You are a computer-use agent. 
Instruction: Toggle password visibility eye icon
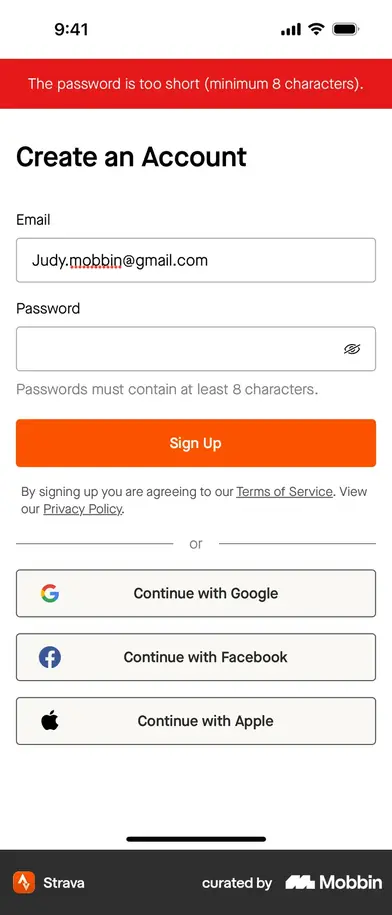[x=352, y=349]
